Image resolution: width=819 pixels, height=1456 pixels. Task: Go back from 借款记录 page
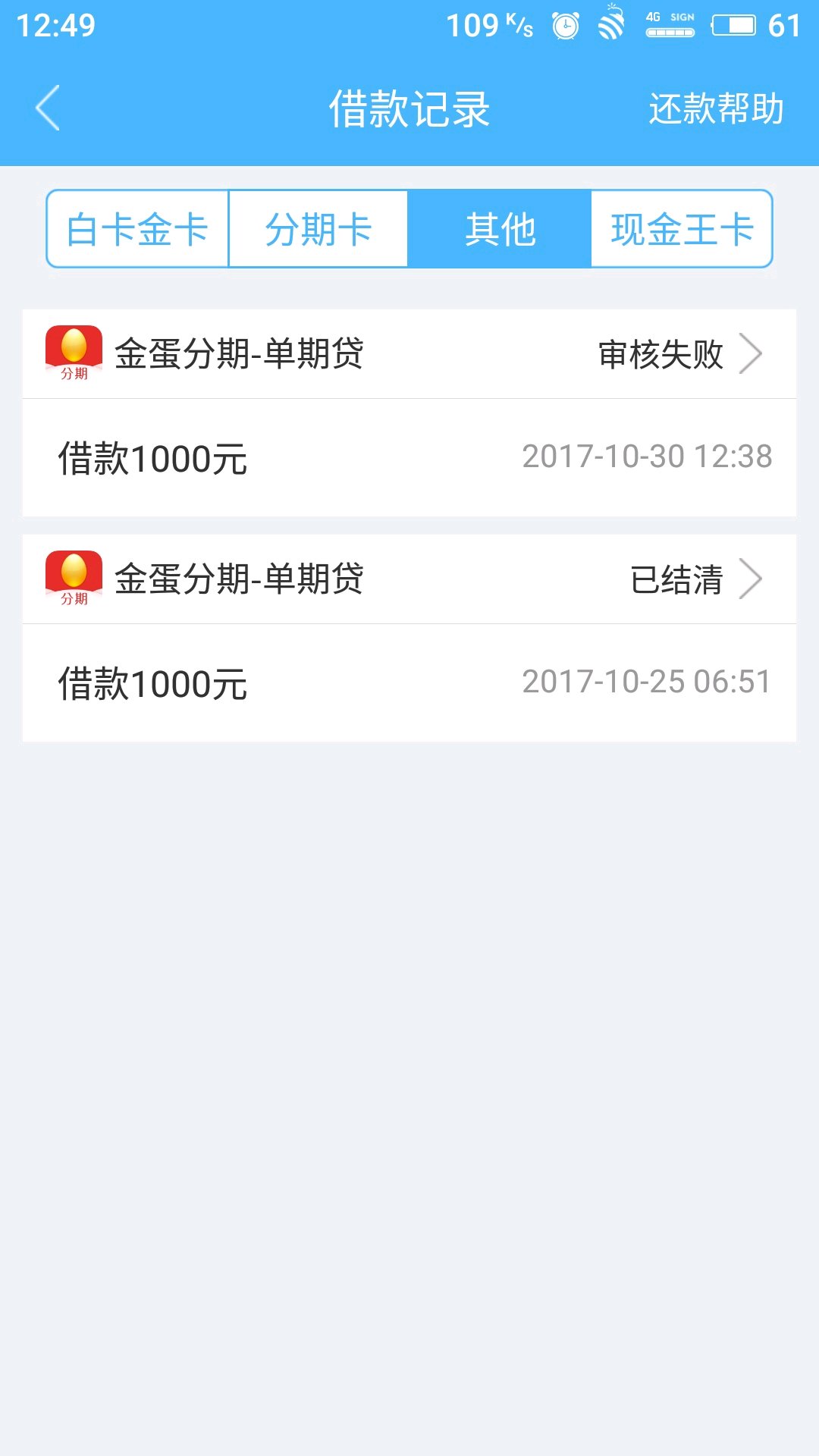point(48,108)
